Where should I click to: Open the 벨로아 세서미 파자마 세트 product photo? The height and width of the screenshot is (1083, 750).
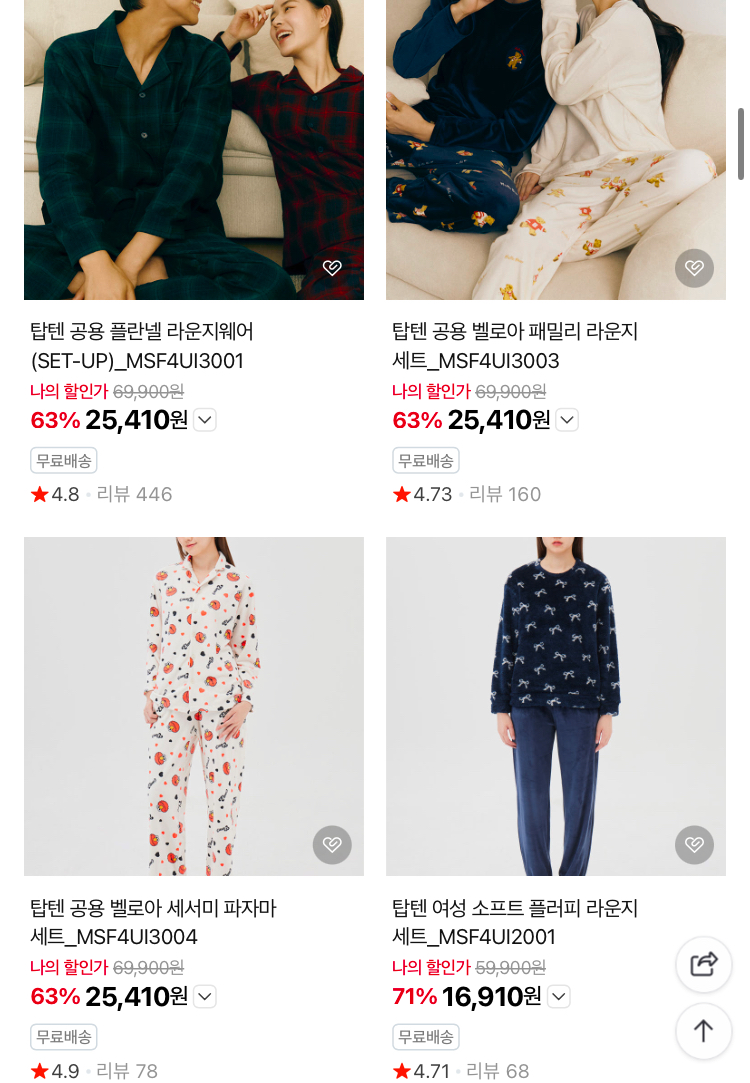coord(194,706)
